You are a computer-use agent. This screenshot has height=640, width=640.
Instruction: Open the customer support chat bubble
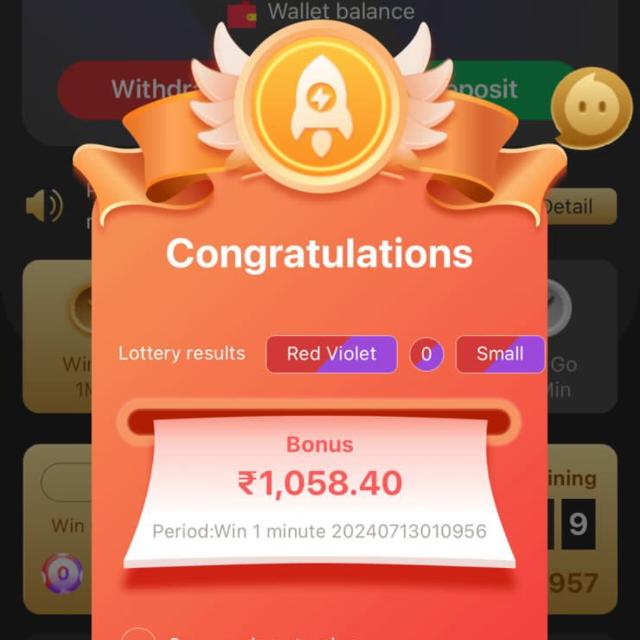coord(594,110)
